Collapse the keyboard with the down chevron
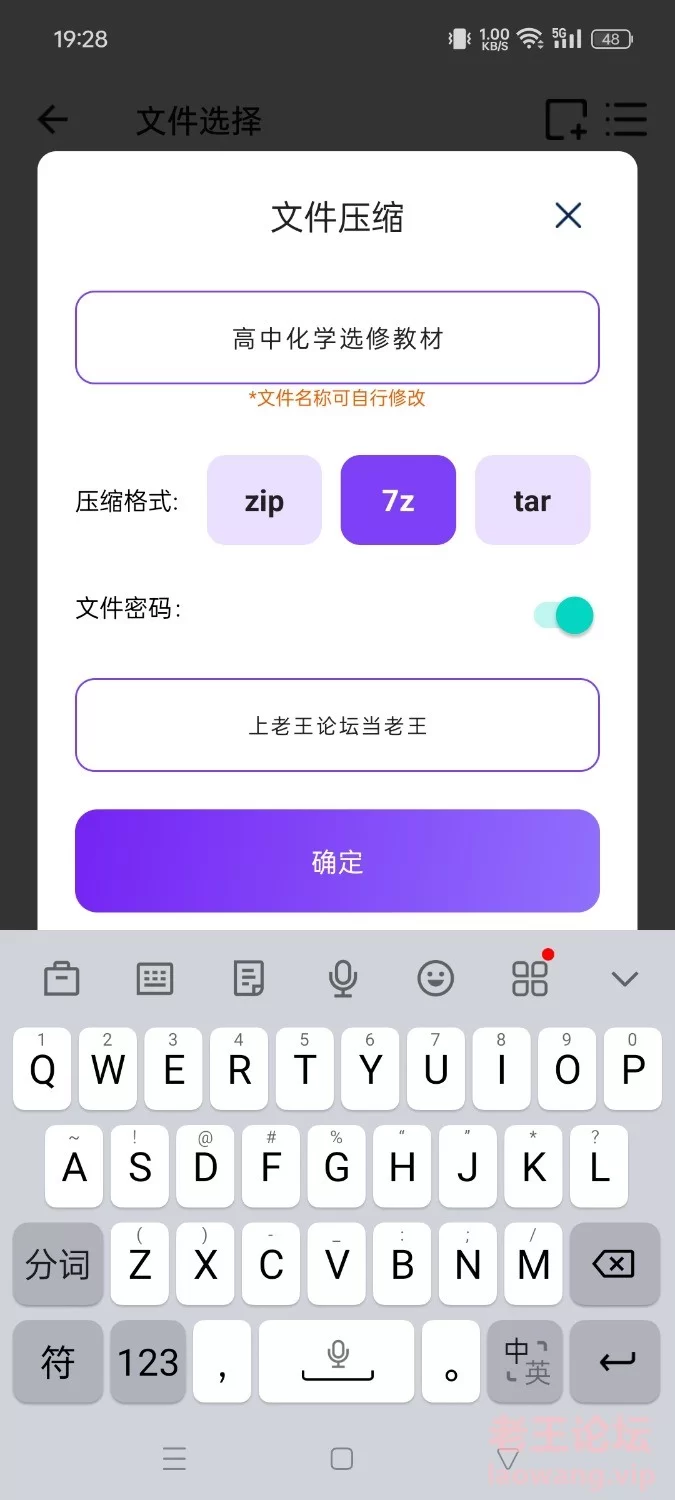This screenshot has width=675, height=1500. tap(625, 979)
